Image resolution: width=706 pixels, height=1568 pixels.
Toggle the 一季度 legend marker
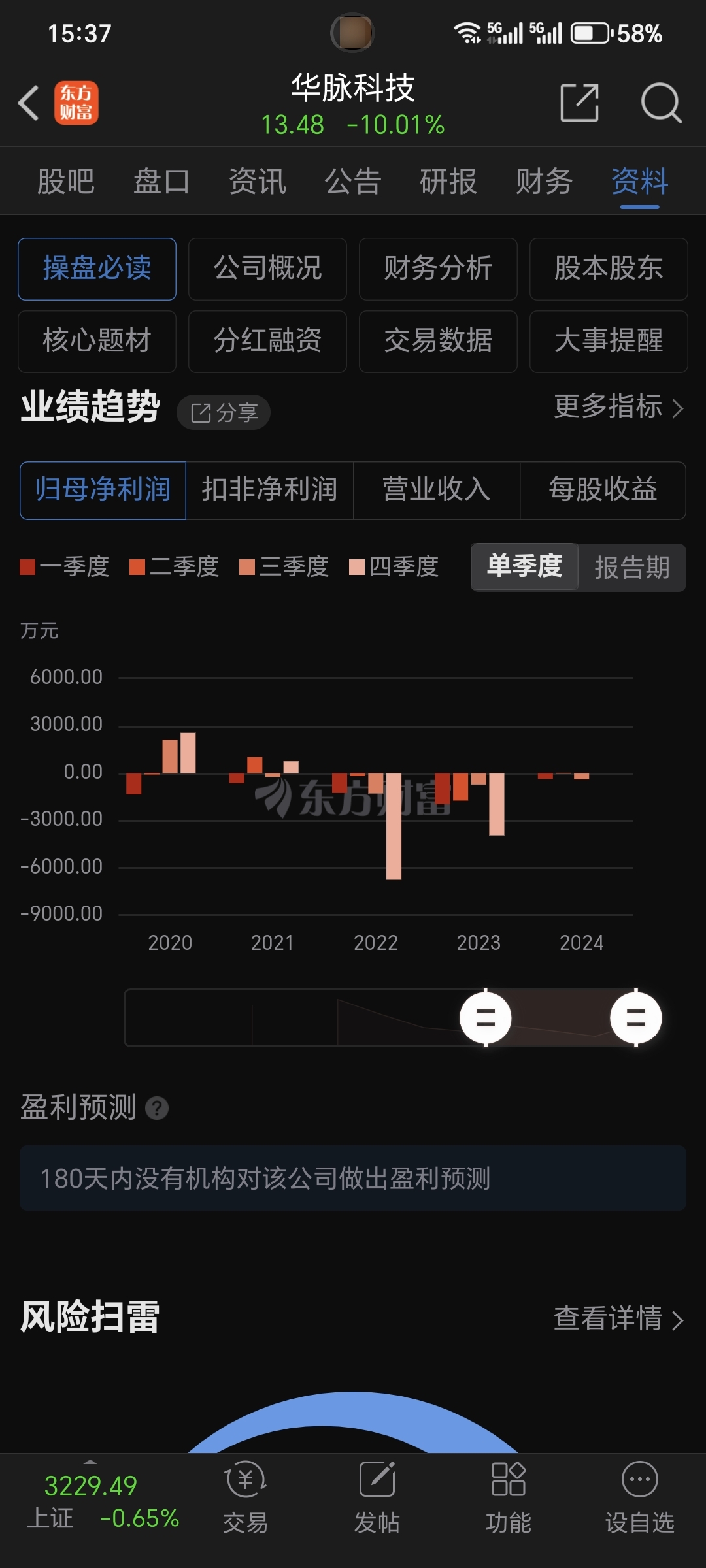tap(65, 568)
